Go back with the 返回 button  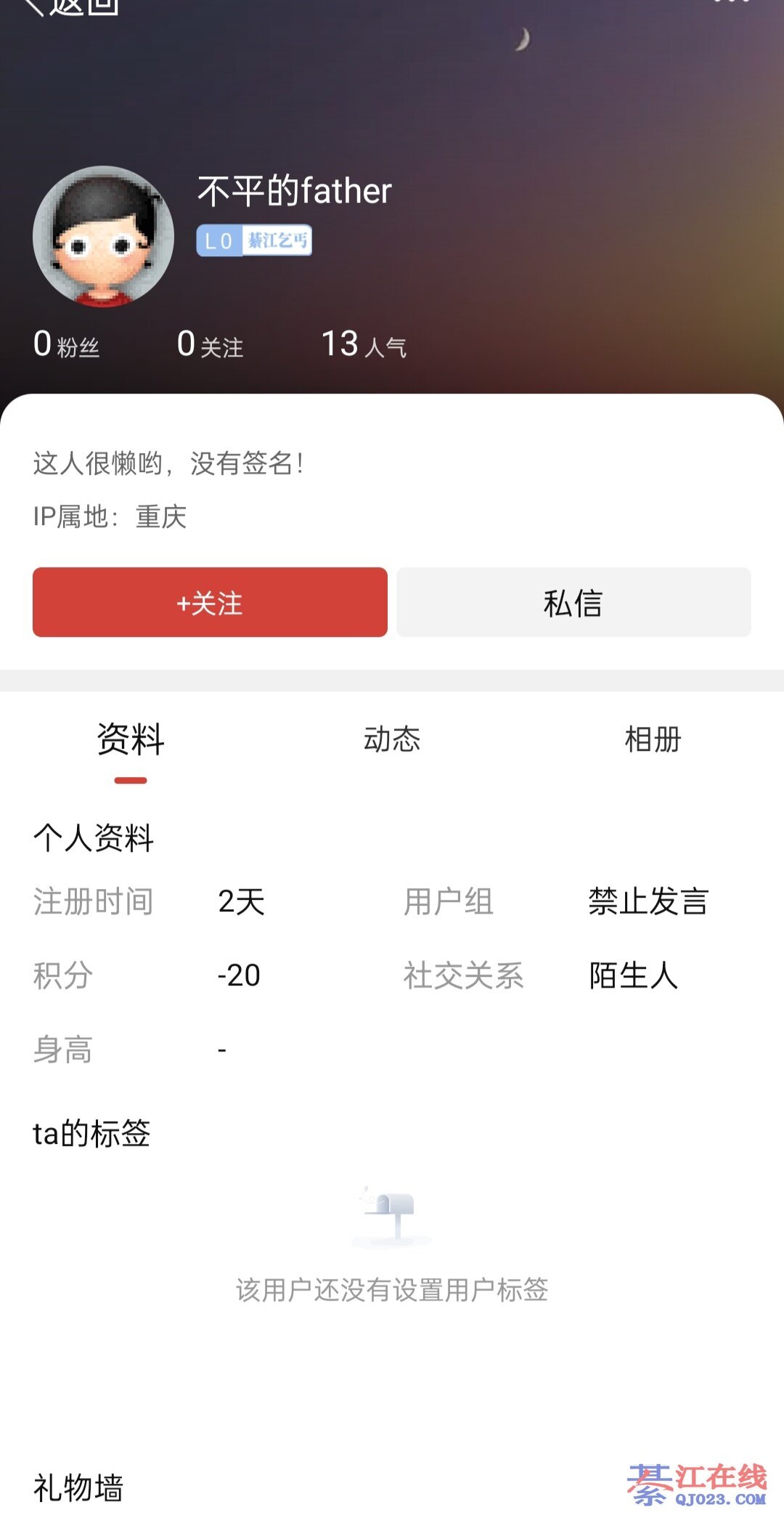pyautogui.click(x=73, y=6)
